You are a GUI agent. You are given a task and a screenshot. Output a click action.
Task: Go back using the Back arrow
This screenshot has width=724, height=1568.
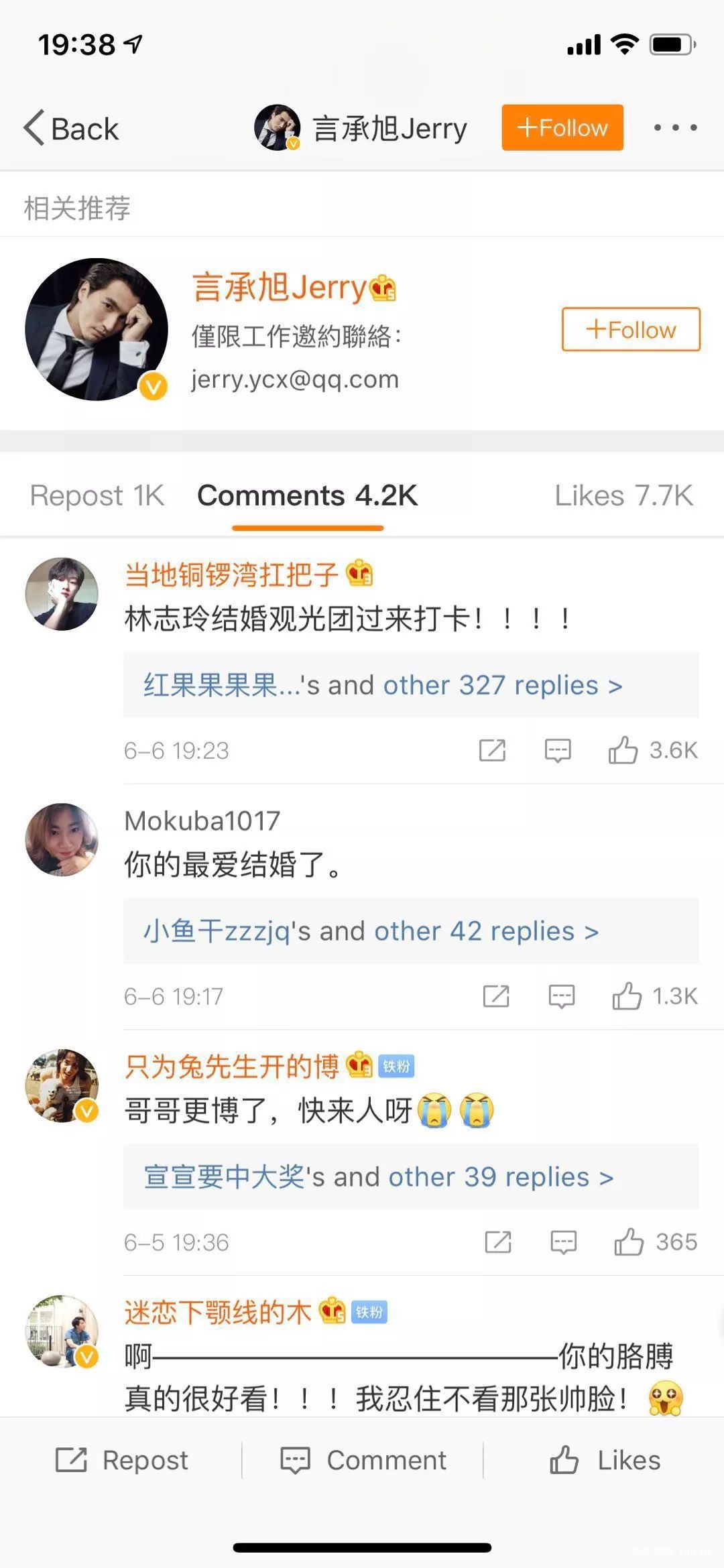70,128
